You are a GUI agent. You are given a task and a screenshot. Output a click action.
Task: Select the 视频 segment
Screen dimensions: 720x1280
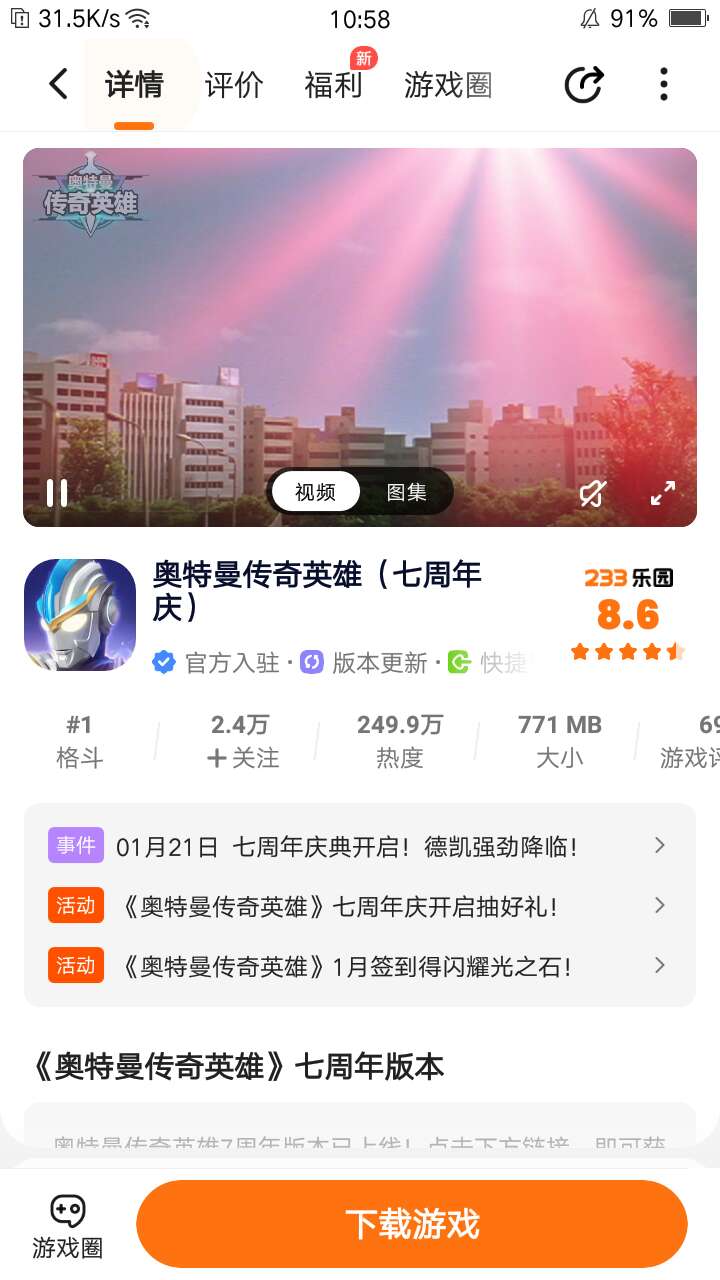tap(315, 492)
